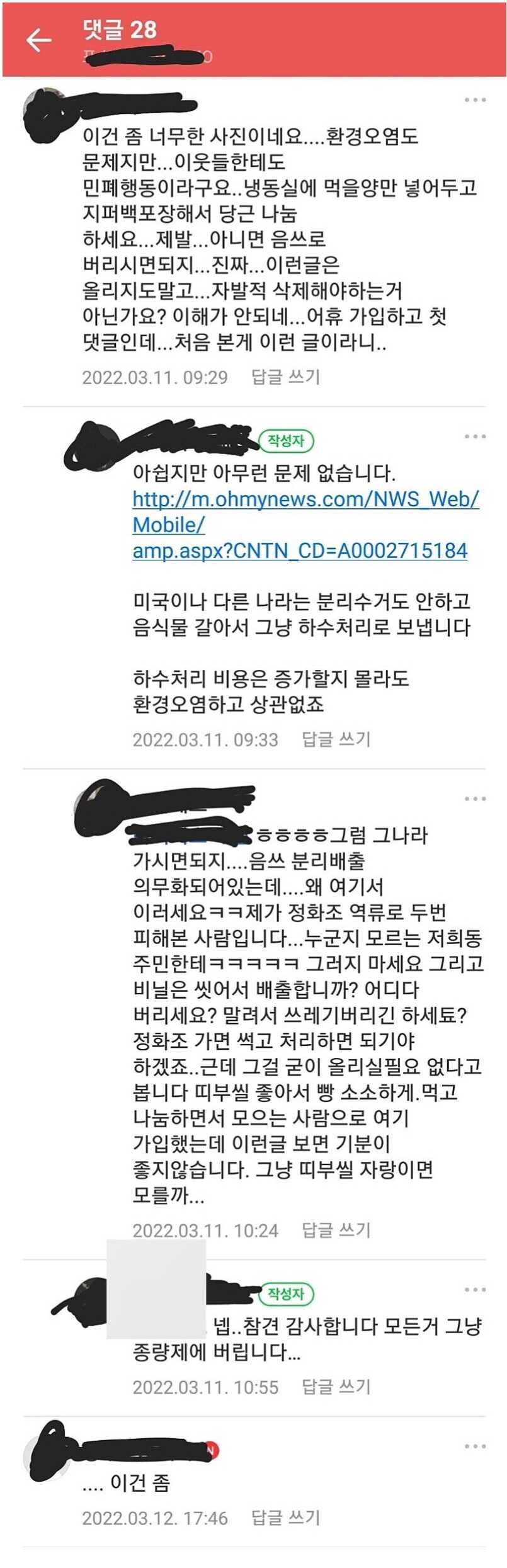Reply to the comment posted at 10:24
This screenshot has width=507, height=1568.
[336, 1230]
